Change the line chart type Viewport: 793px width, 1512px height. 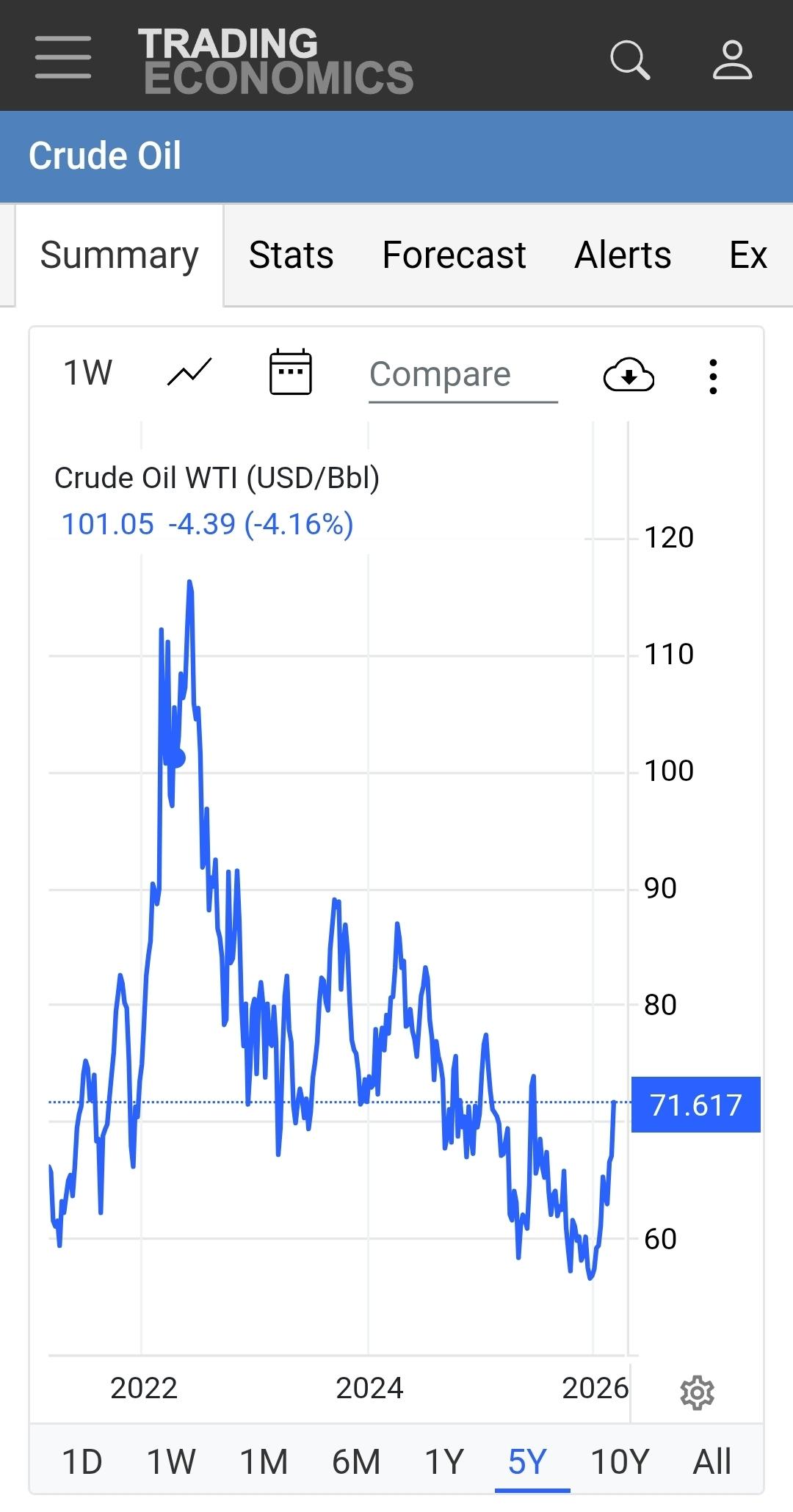[x=189, y=373]
